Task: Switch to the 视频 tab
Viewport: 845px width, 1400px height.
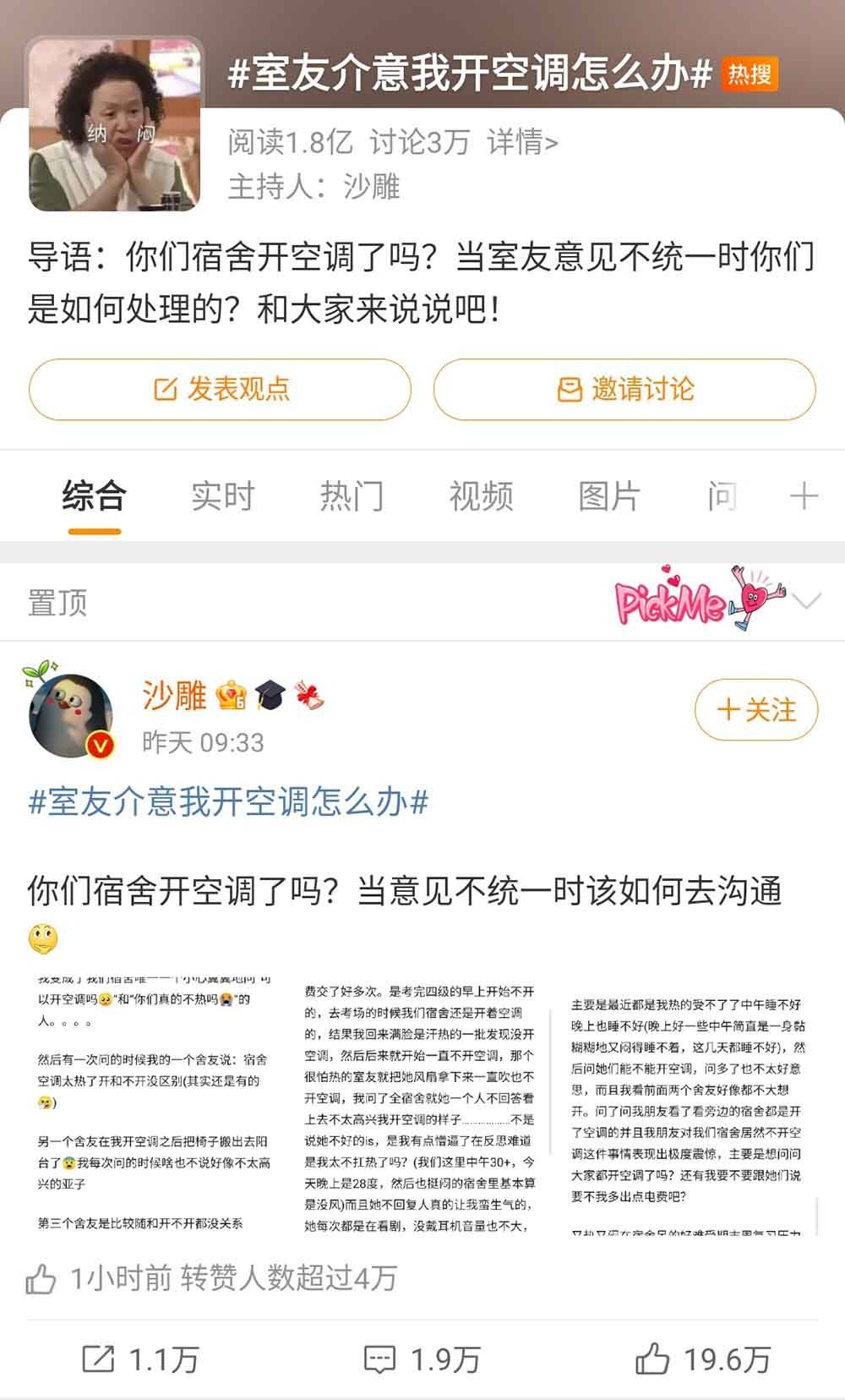Action: click(481, 496)
